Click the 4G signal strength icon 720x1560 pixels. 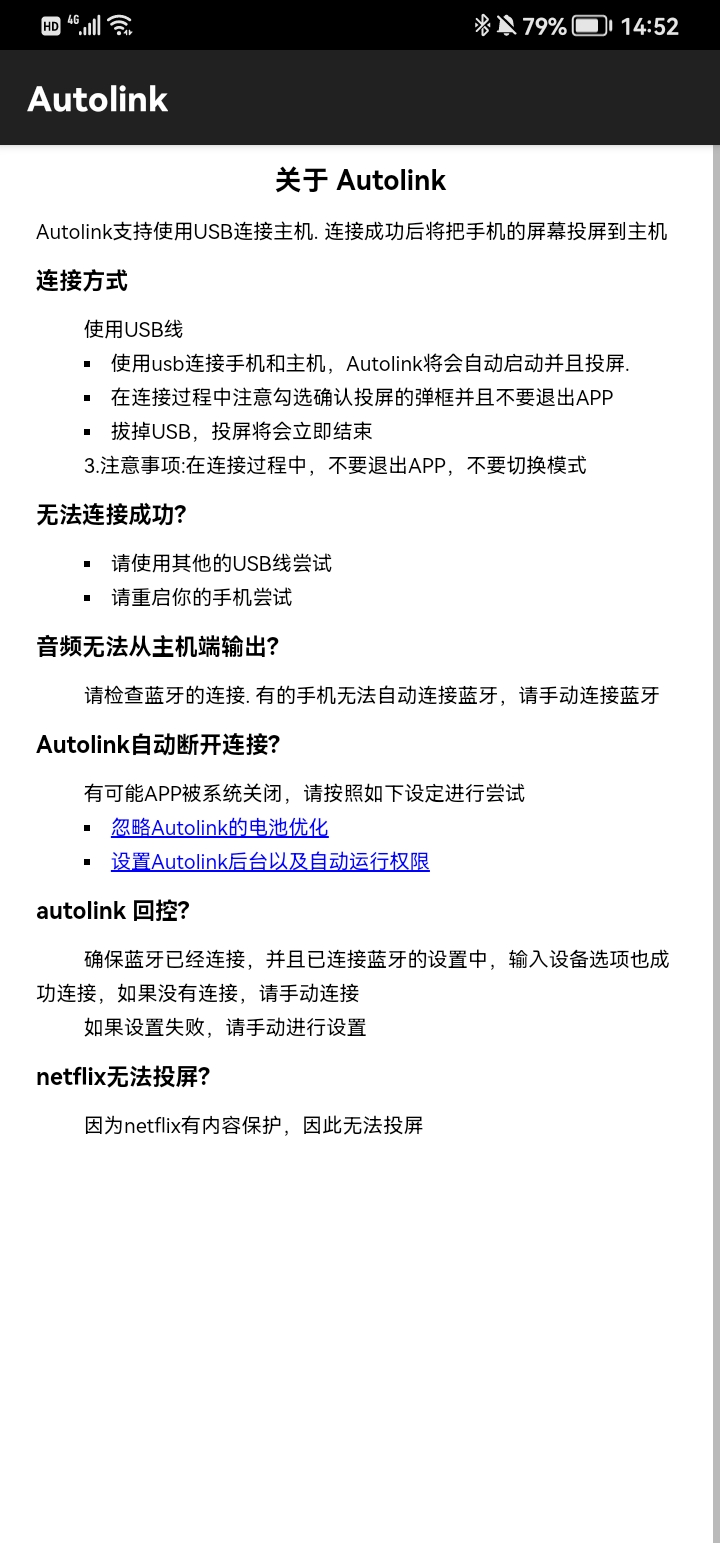point(86,25)
